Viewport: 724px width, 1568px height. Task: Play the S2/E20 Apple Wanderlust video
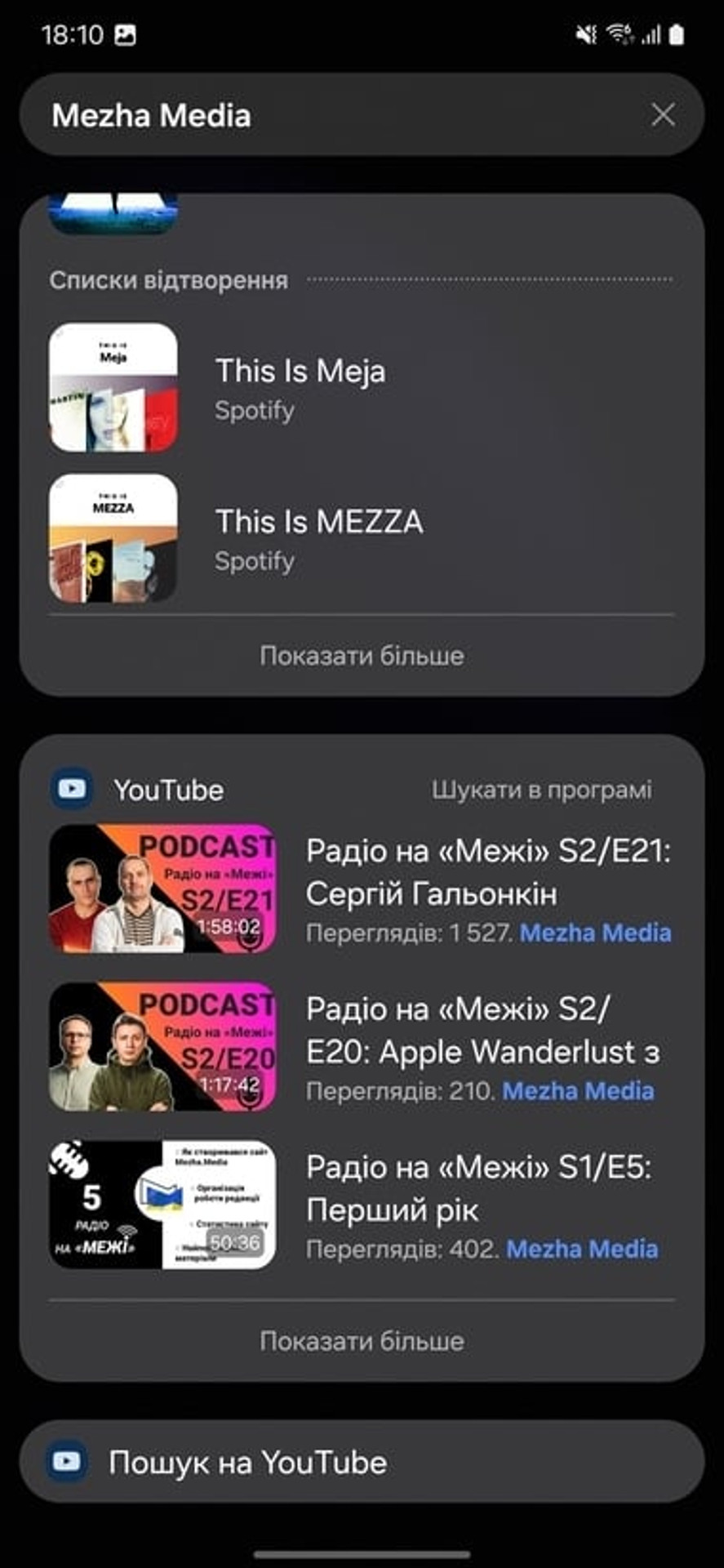362,1047
